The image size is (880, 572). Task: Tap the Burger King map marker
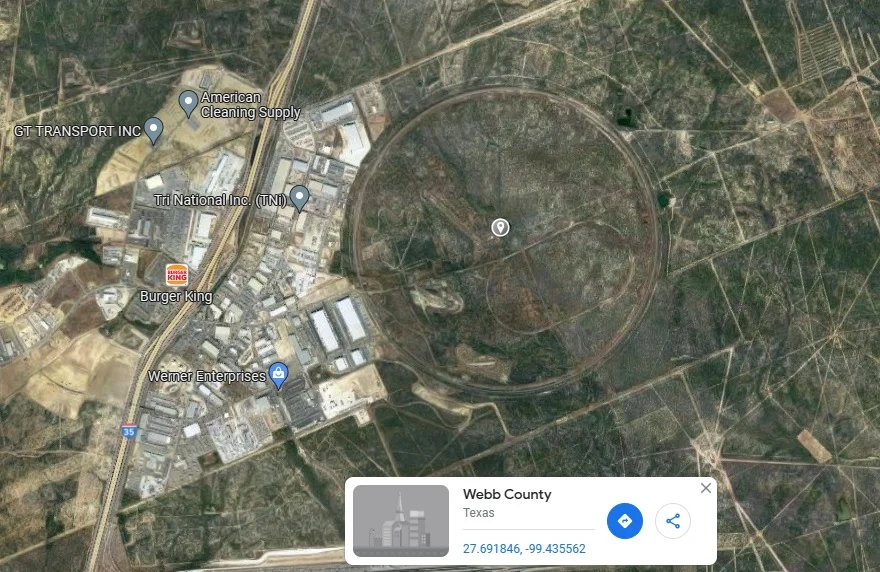[177, 274]
